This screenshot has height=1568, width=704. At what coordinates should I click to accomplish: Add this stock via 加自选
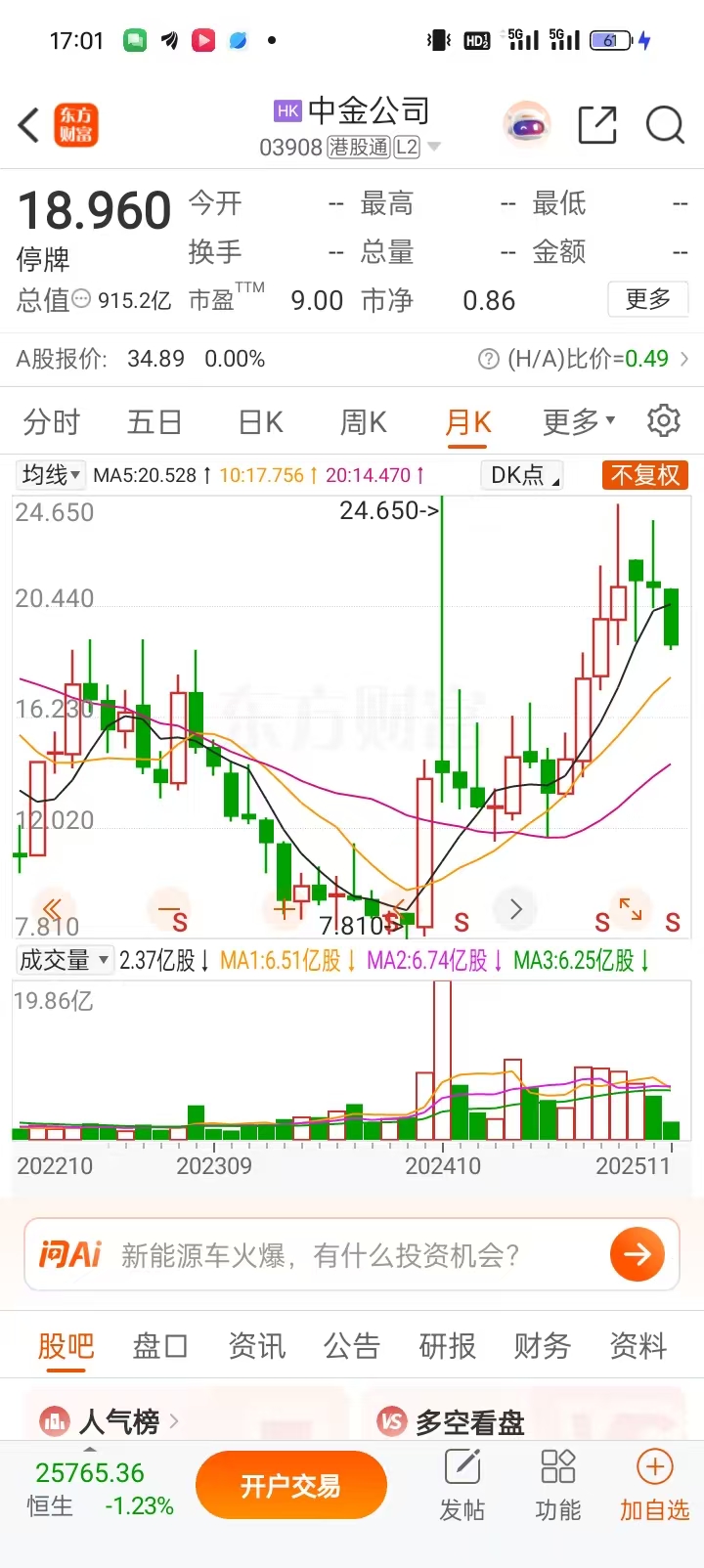(x=654, y=1486)
